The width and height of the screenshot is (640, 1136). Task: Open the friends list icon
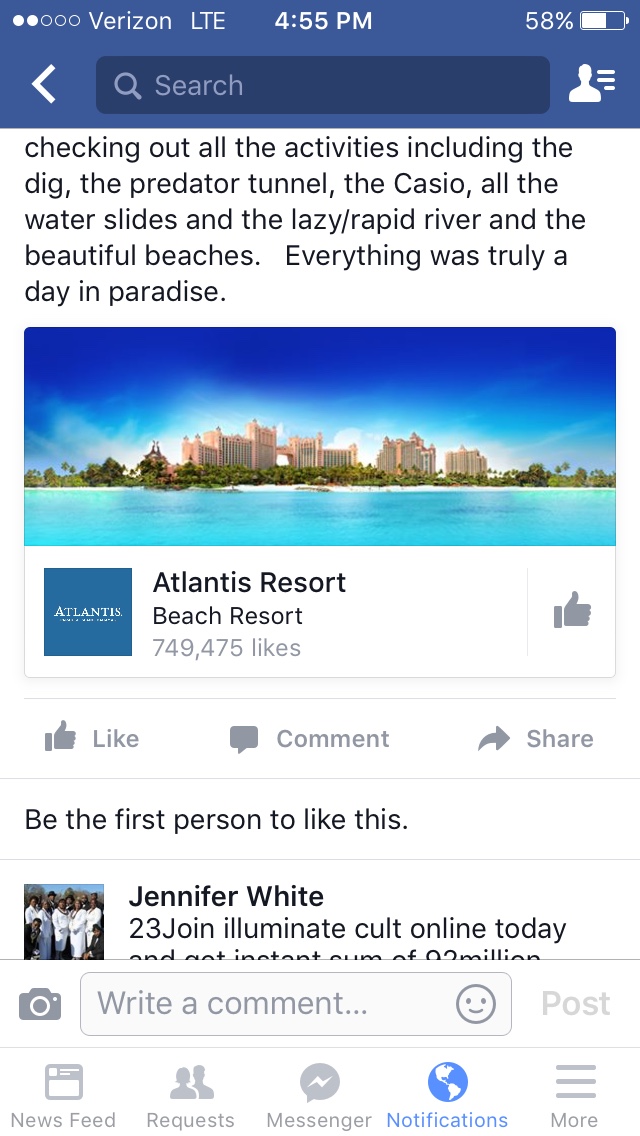pos(591,85)
